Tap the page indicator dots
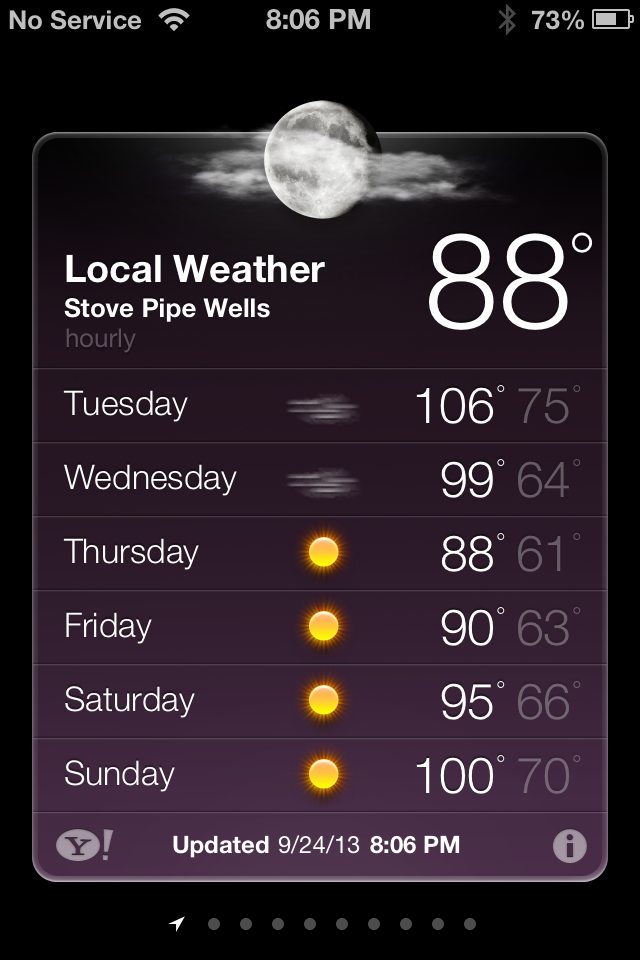This screenshot has width=640, height=960. pos(325,924)
